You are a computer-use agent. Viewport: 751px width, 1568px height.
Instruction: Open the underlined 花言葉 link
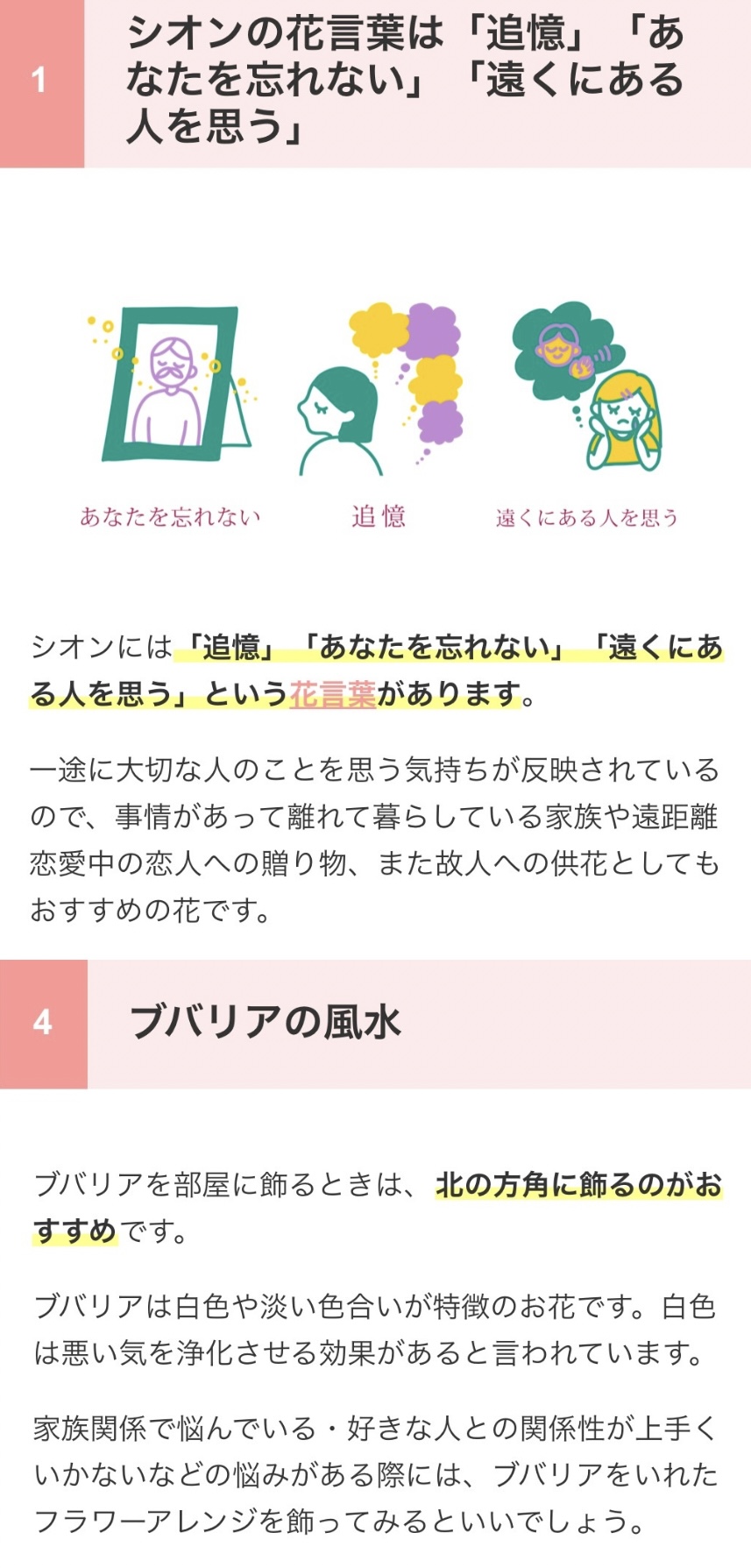click(x=333, y=694)
